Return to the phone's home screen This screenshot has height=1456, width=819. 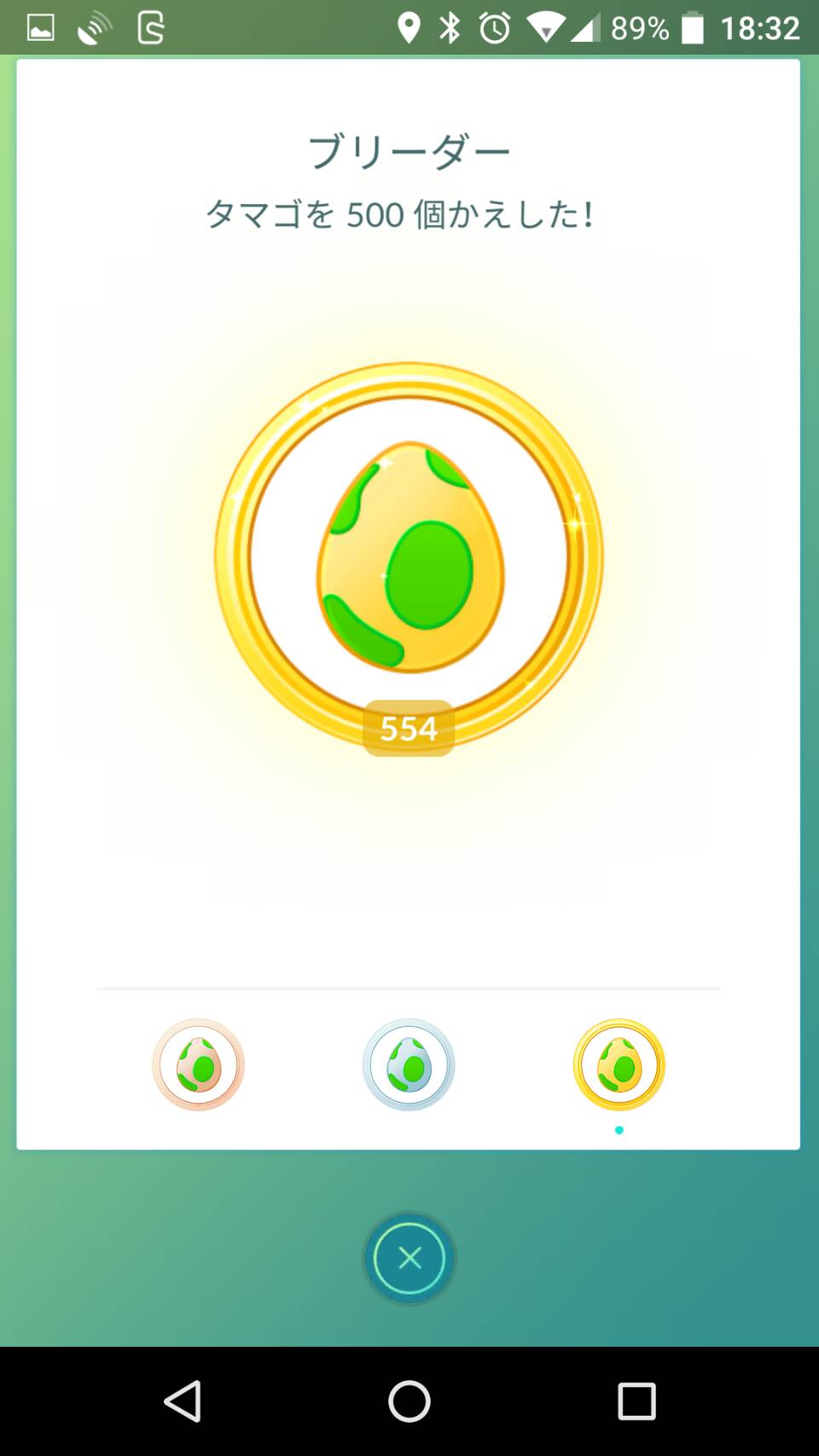click(409, 1401)
